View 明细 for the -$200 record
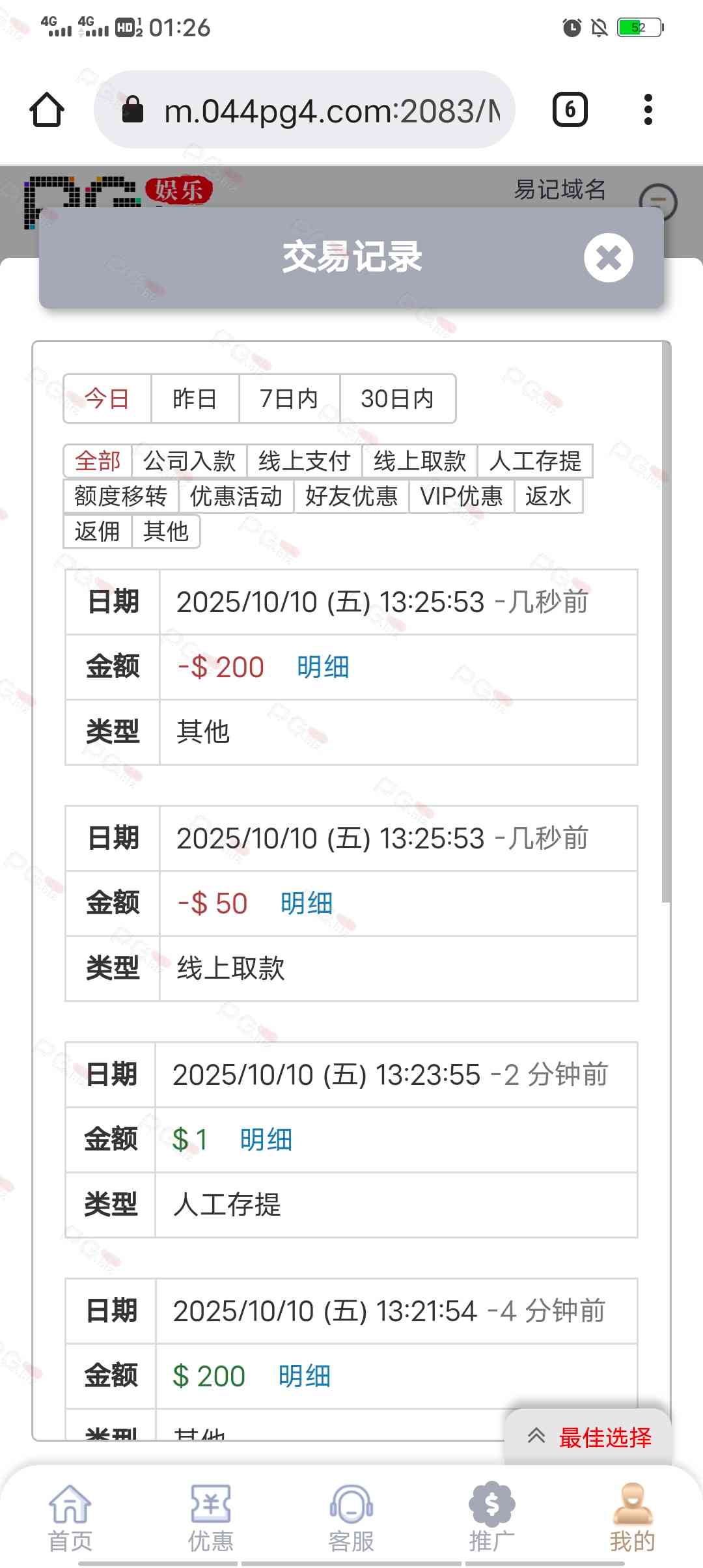Viewport: 703px width, 1568px height. pyautogui.click(x=323, y=667)
